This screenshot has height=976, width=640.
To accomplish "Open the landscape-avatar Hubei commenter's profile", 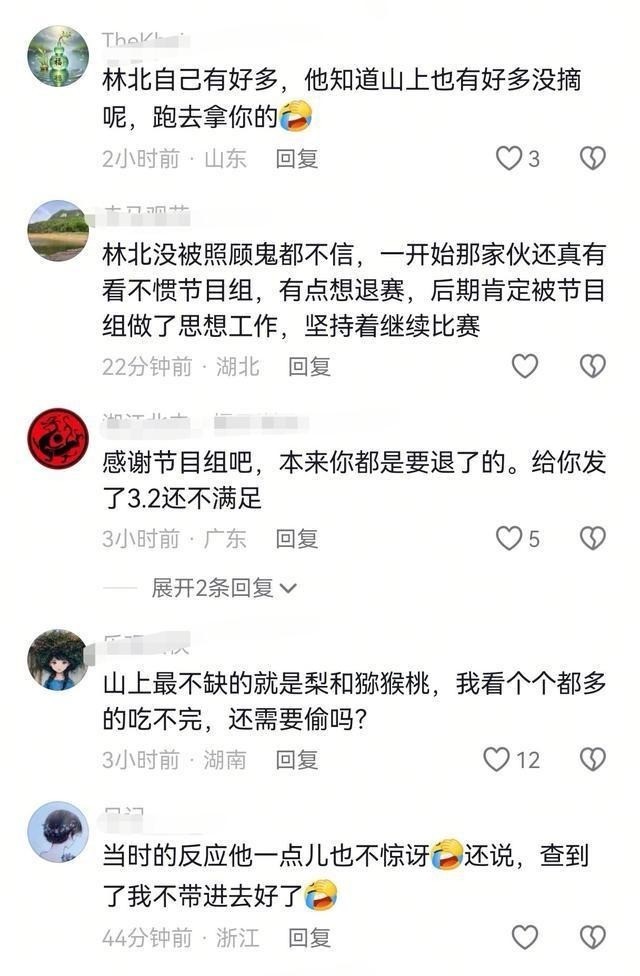I will click(58, 231).
